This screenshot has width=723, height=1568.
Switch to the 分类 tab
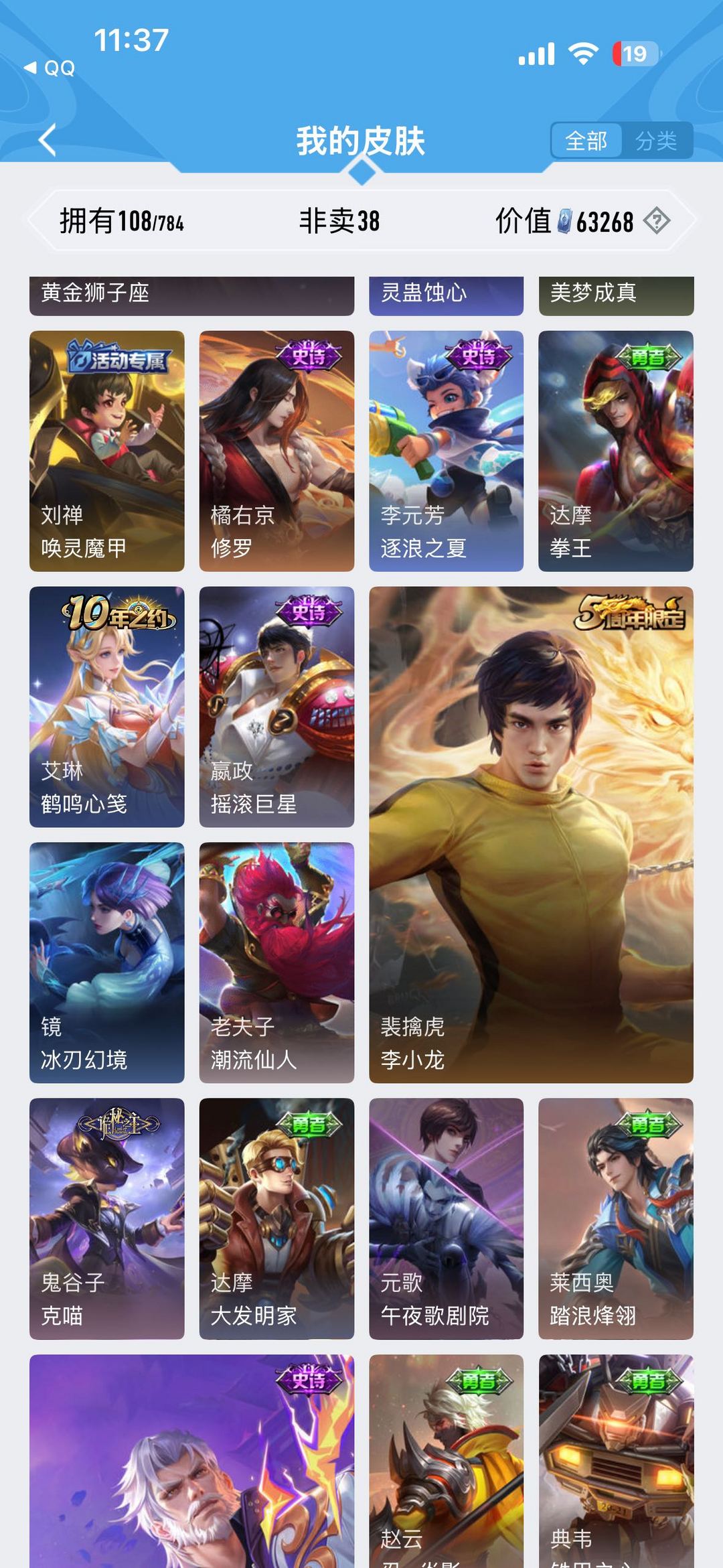click(655, 141)
